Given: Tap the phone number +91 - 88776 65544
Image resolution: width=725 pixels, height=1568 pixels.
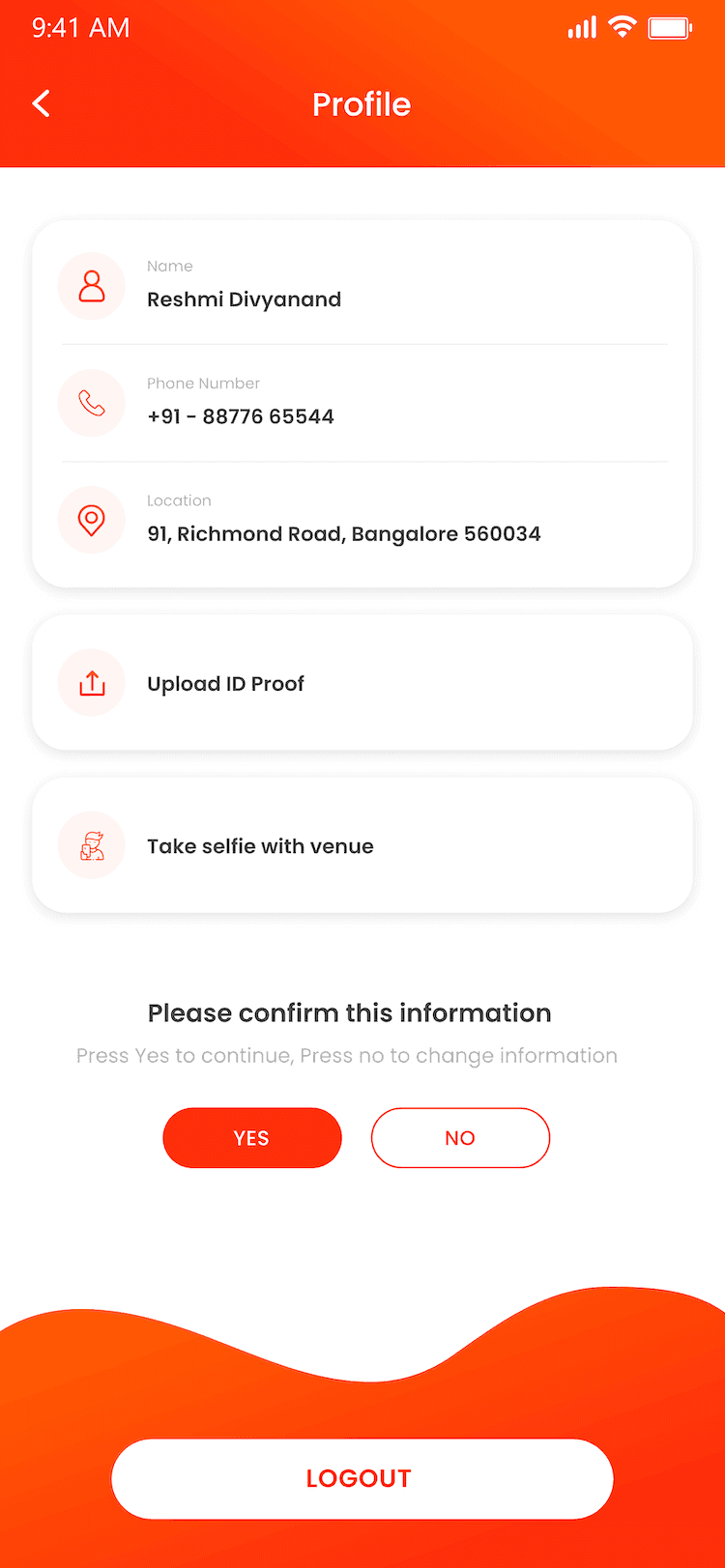Looking at the screenshot, I should tap(240, 416).
